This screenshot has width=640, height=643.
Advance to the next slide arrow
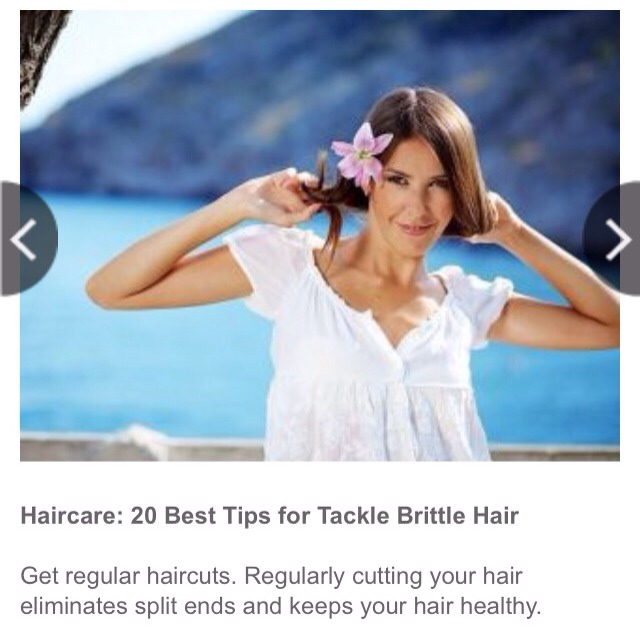[616, 239]
